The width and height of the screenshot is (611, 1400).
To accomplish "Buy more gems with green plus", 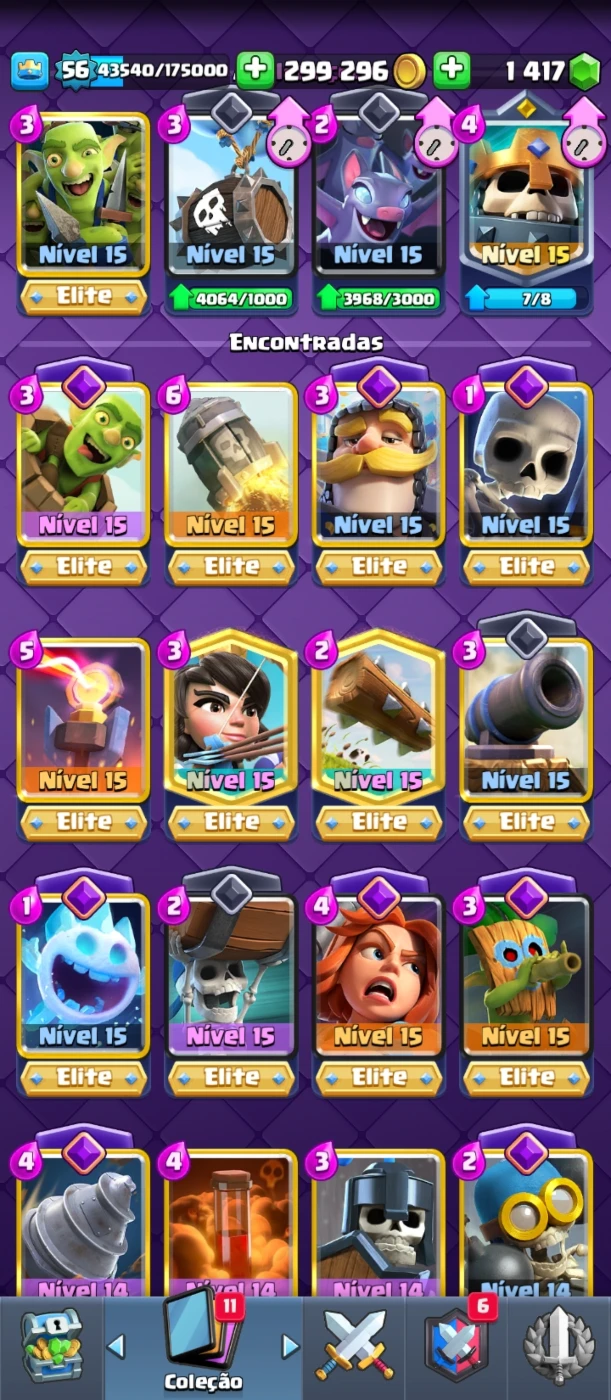I will coord(452,69).
